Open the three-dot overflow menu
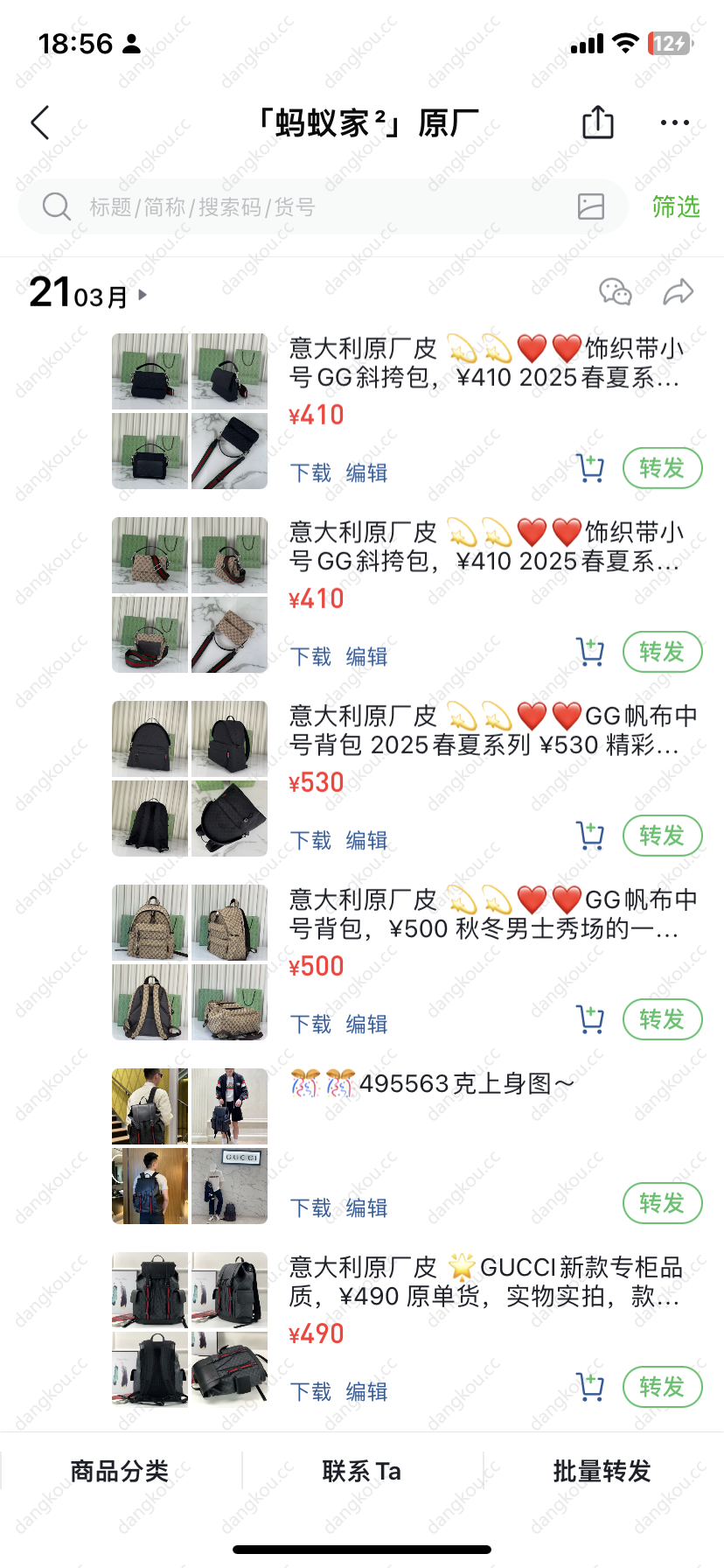 [675, 122]
